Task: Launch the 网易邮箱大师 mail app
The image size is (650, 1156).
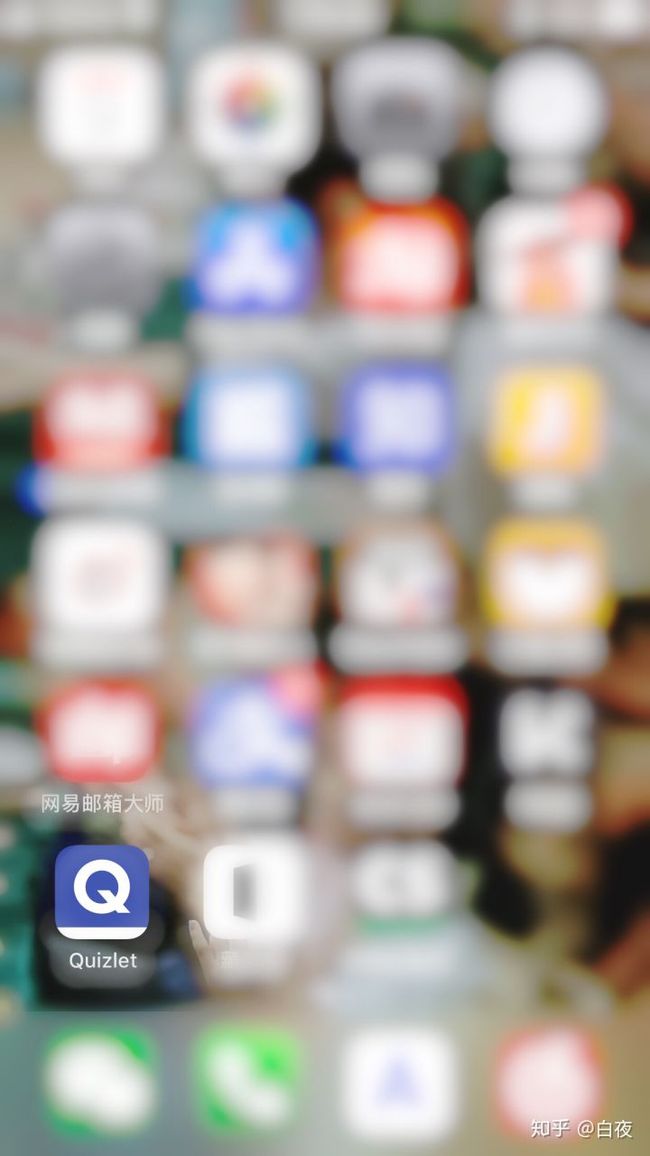Action: point(100,730)
